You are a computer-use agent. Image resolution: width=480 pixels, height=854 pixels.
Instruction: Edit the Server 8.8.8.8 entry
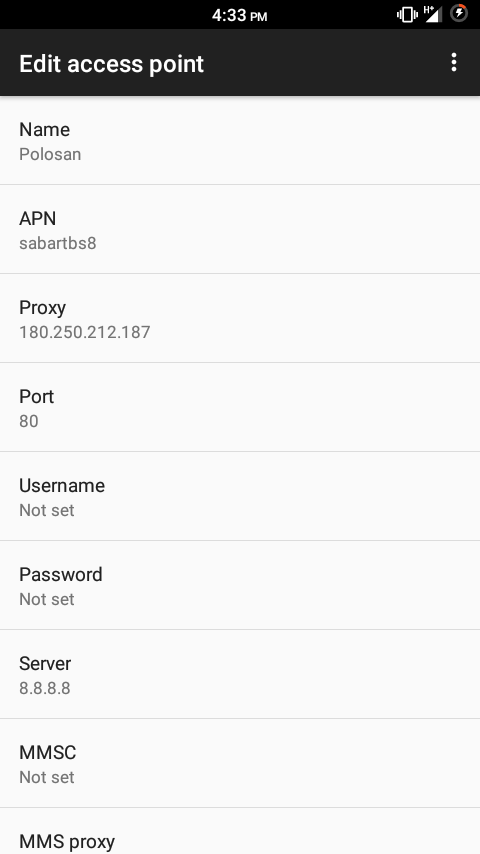point(240,674)
